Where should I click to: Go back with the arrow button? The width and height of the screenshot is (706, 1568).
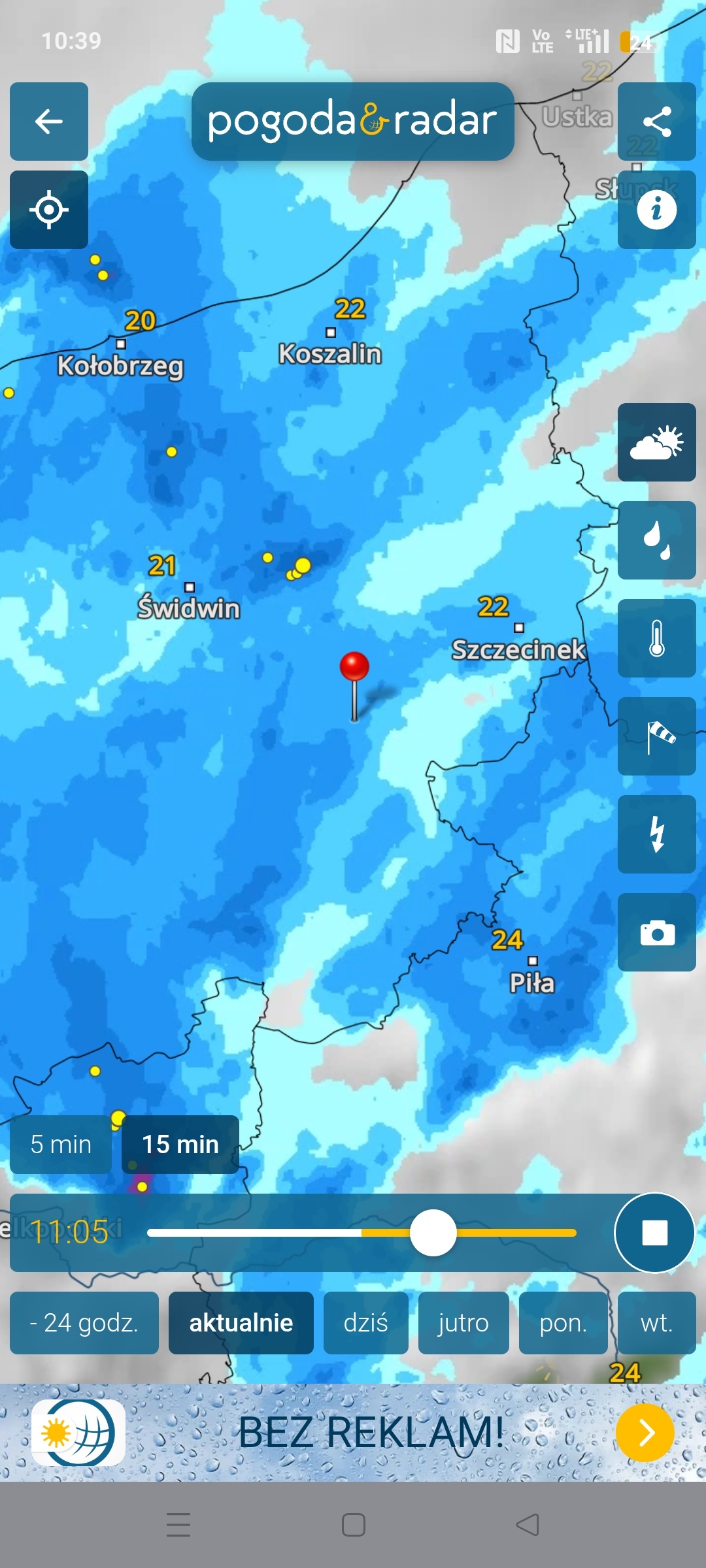pos(49,122)
